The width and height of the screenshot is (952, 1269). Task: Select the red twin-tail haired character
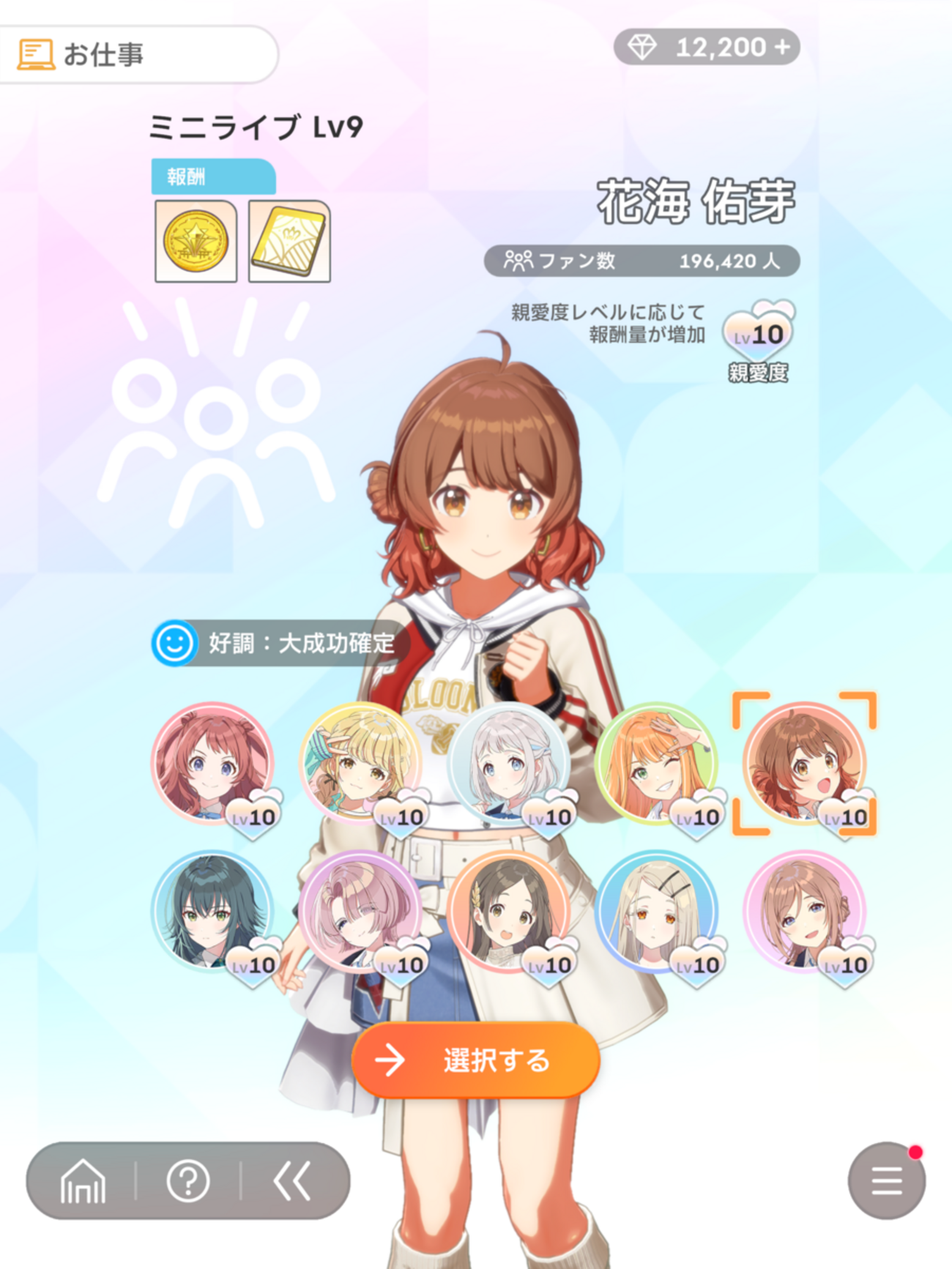tap(212, 763)
